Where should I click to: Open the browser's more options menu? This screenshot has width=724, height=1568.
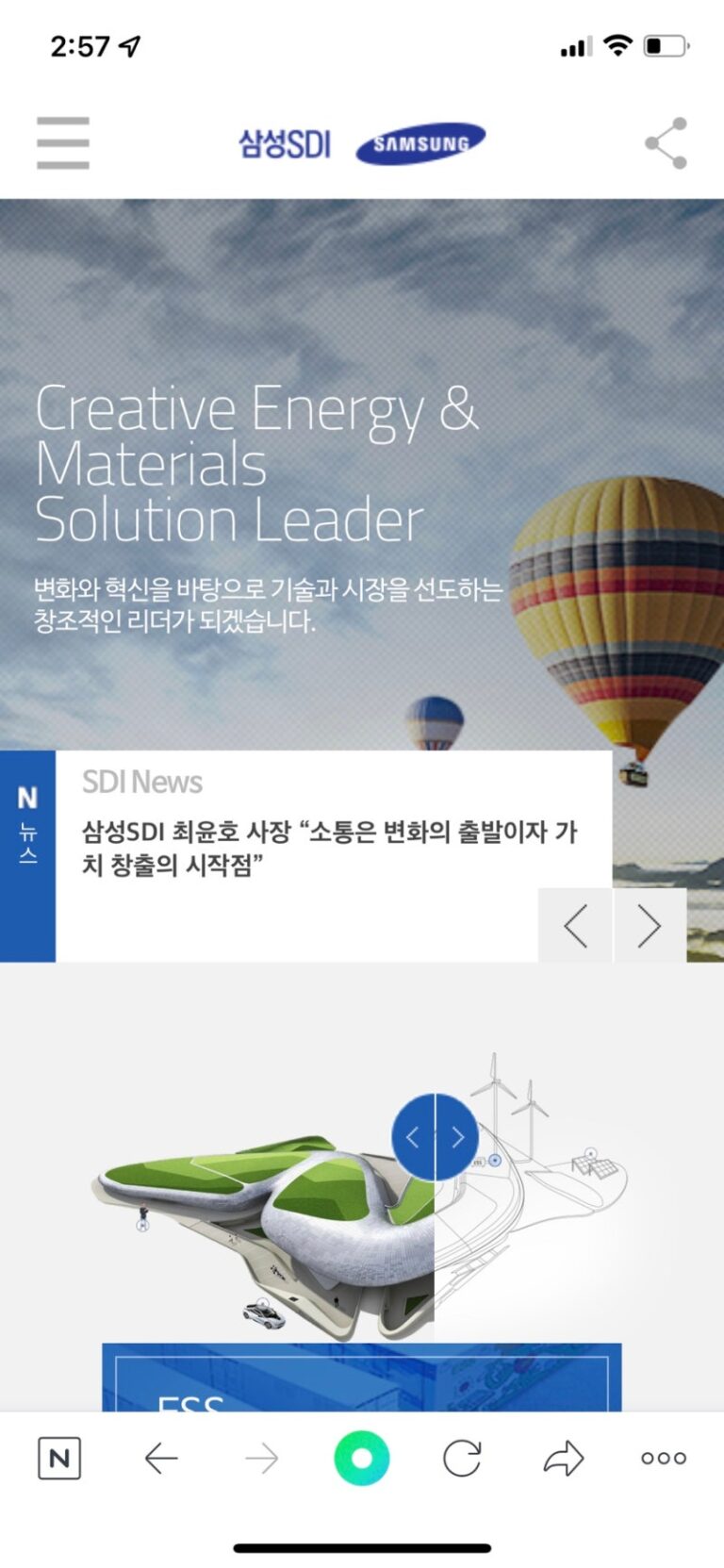click(x=664, y=1459)
